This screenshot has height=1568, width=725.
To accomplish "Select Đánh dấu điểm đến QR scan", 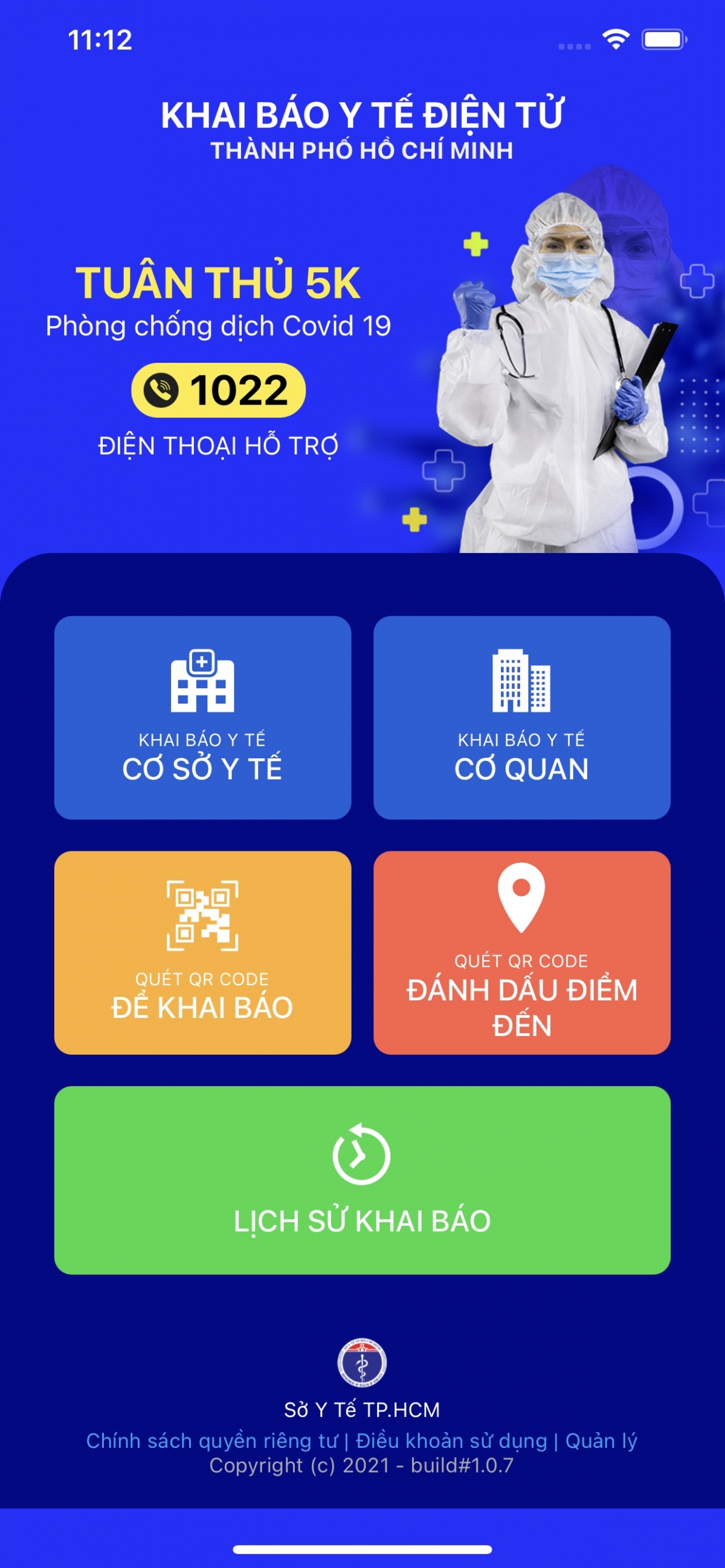I will click(521, 952).
